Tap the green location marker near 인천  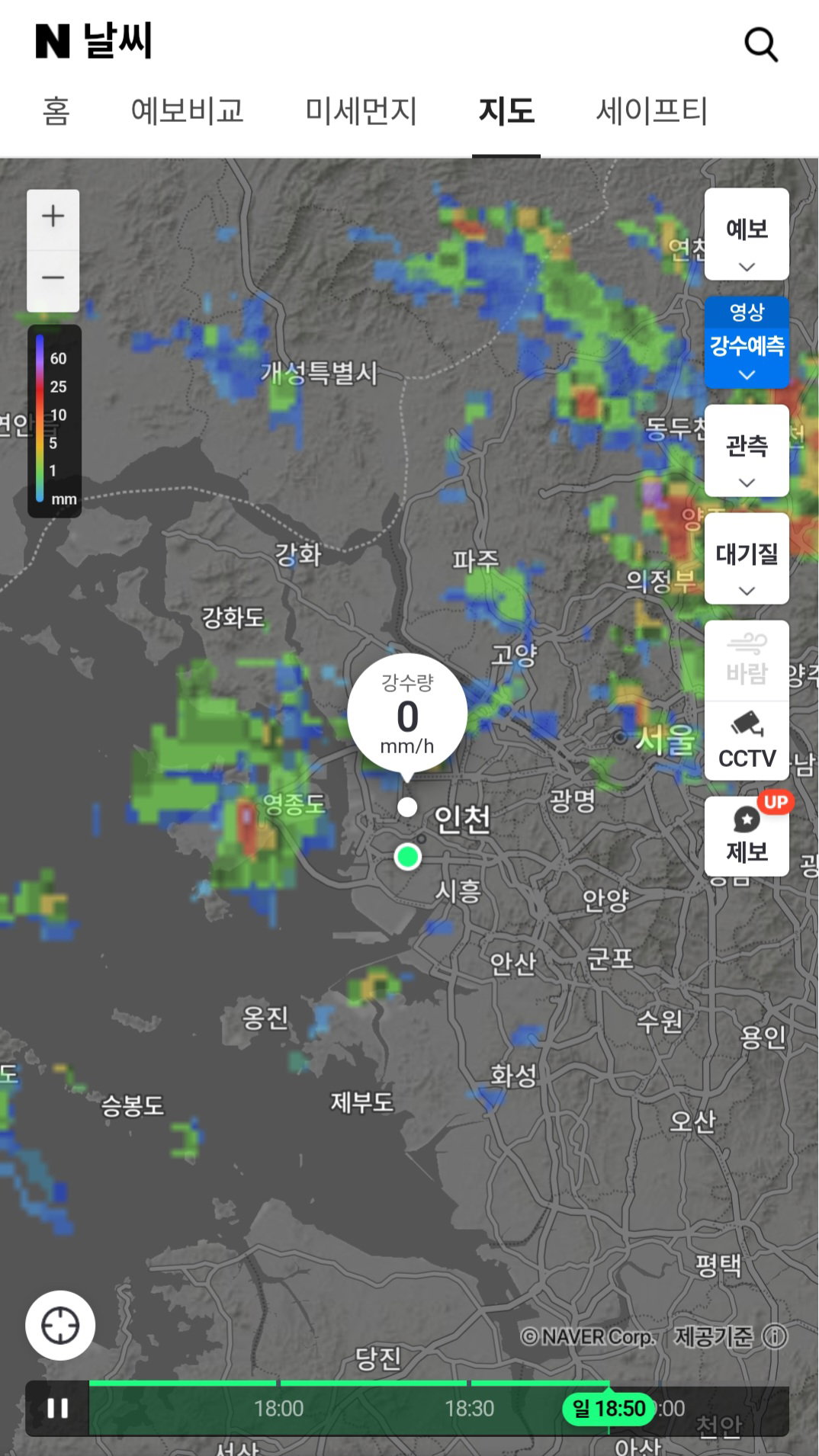click(408, 857)
